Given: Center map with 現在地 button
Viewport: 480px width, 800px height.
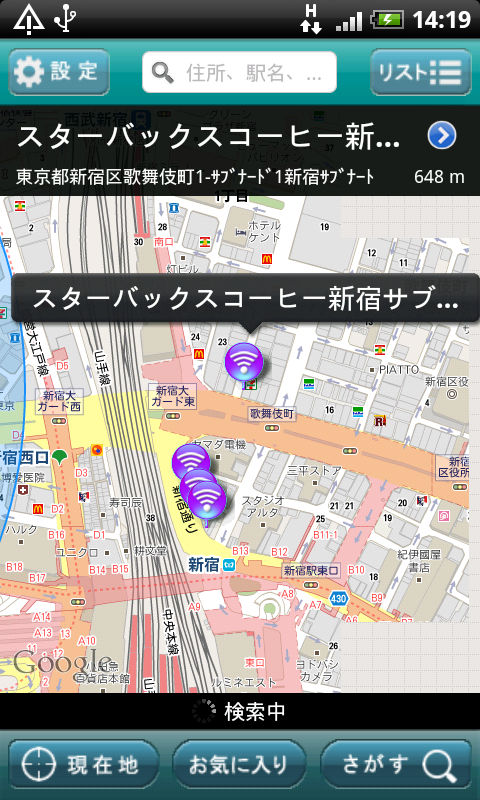Looking at the screenshot, I should click(x=83, y=764).
